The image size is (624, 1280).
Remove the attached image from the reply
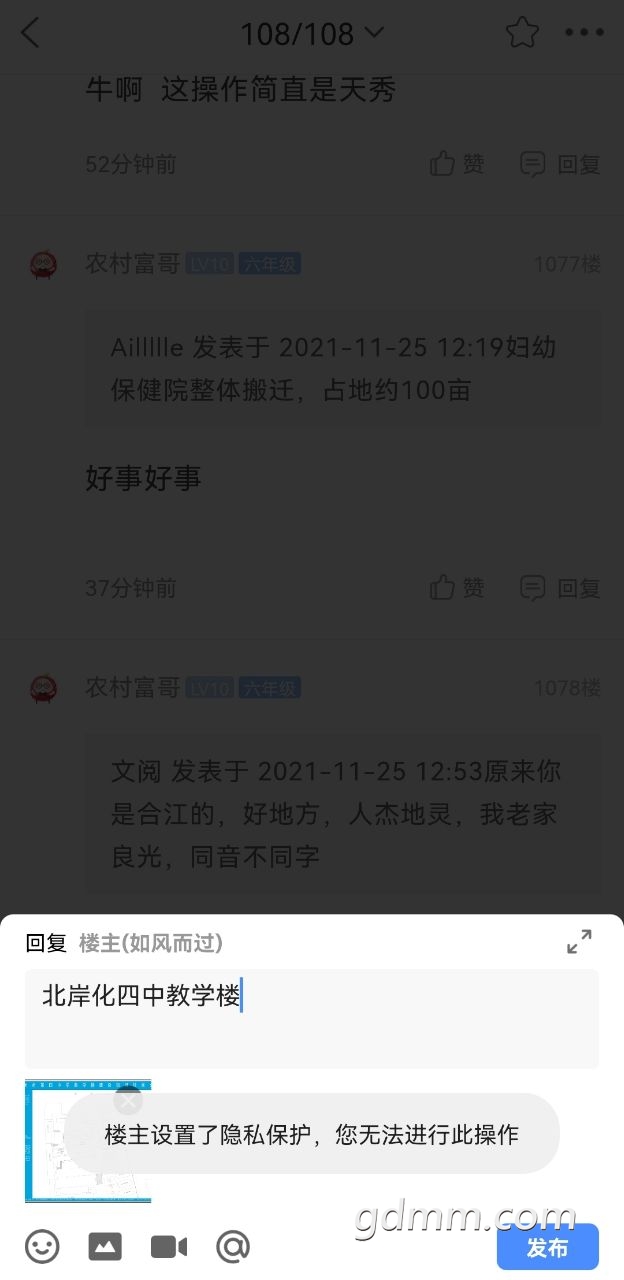[x=129, y=1100]
